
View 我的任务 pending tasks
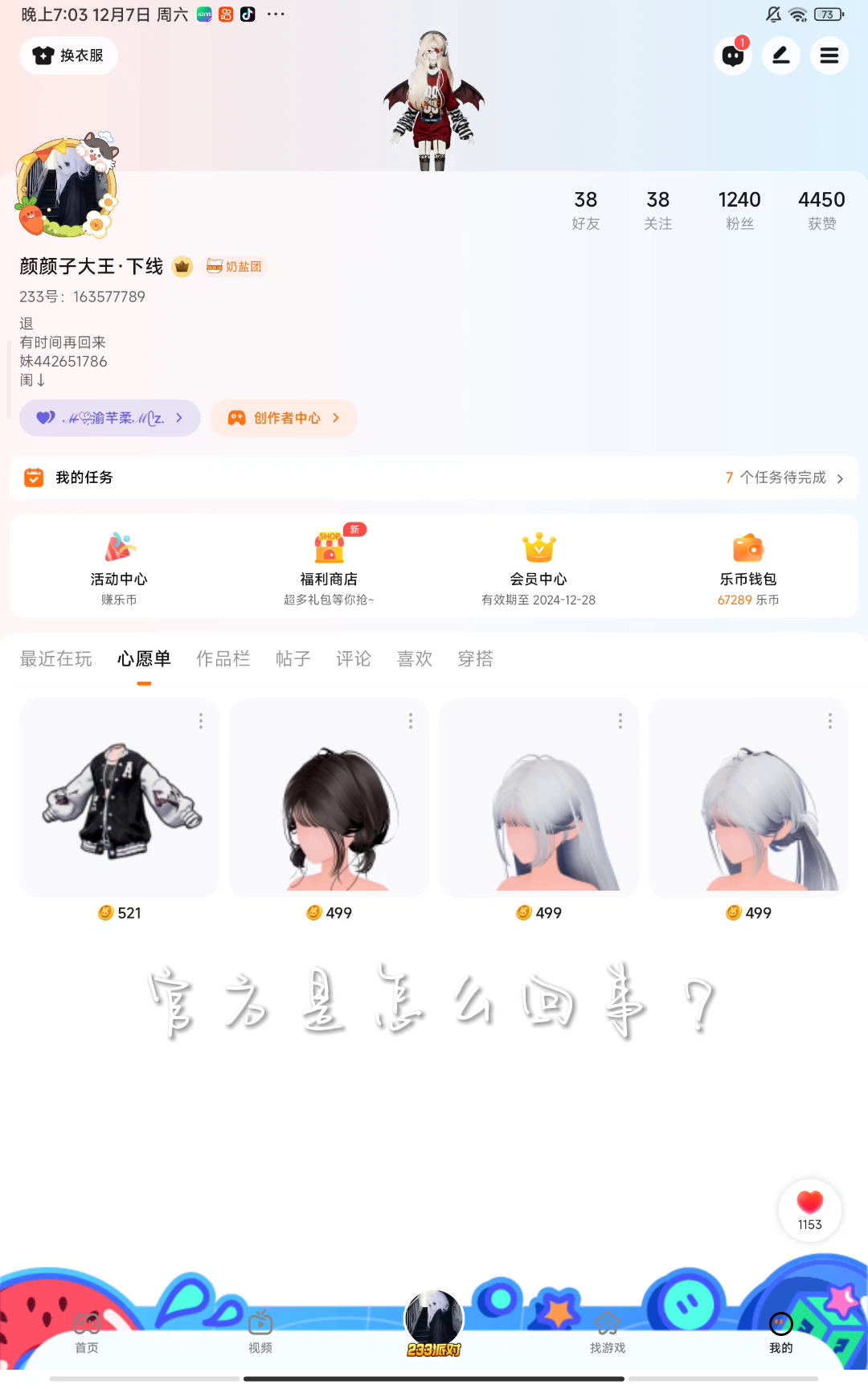pos(434,477)
